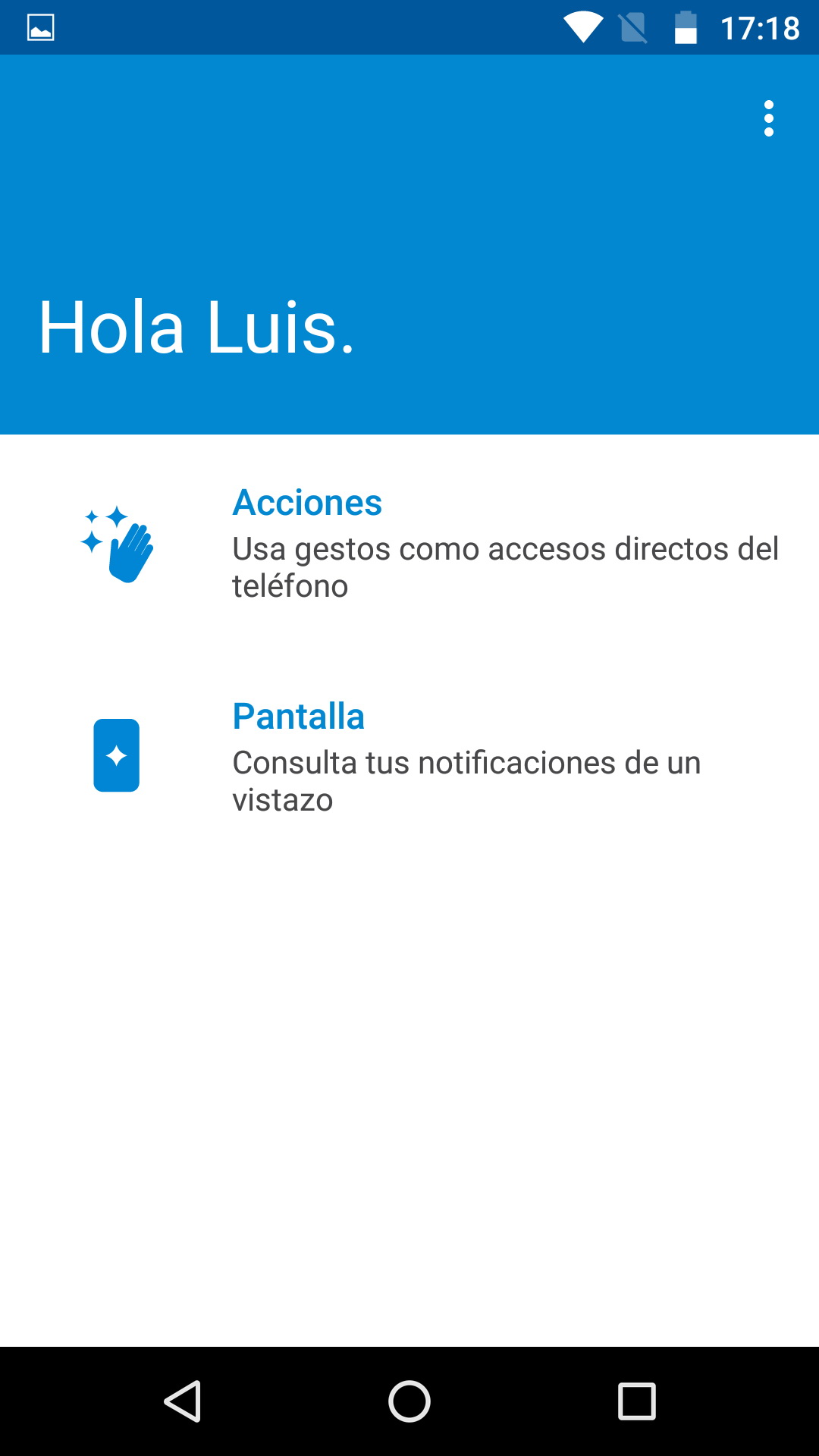Viewport: 819px width, 1456px height.
Task: Open Pantalla notification settings
Action: point(409,756)
